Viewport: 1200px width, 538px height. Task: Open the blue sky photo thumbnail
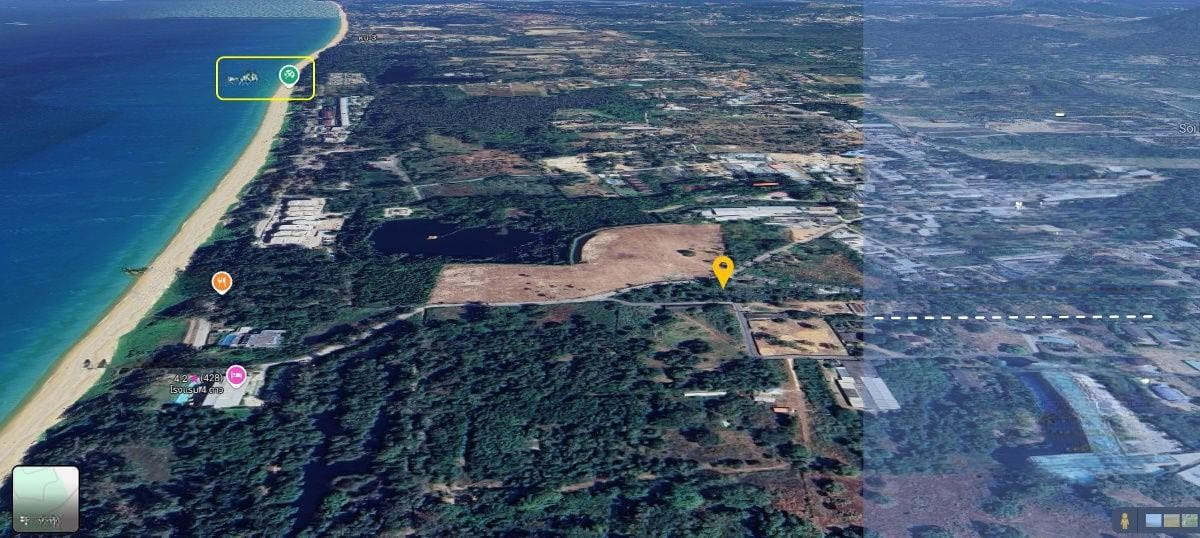tap(1153, 520)
